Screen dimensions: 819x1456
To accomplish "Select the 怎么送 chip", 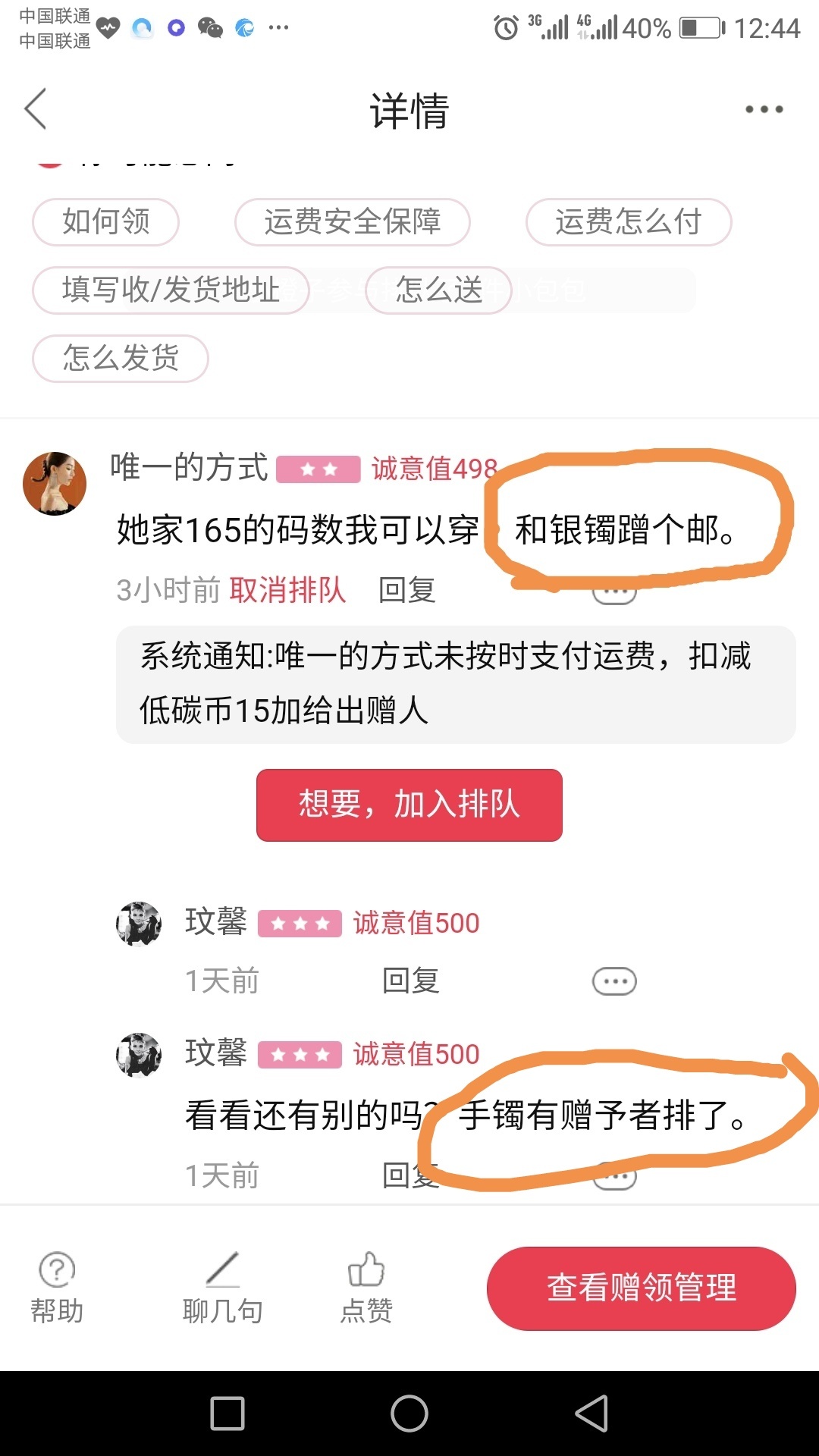I will coord(438,290).
